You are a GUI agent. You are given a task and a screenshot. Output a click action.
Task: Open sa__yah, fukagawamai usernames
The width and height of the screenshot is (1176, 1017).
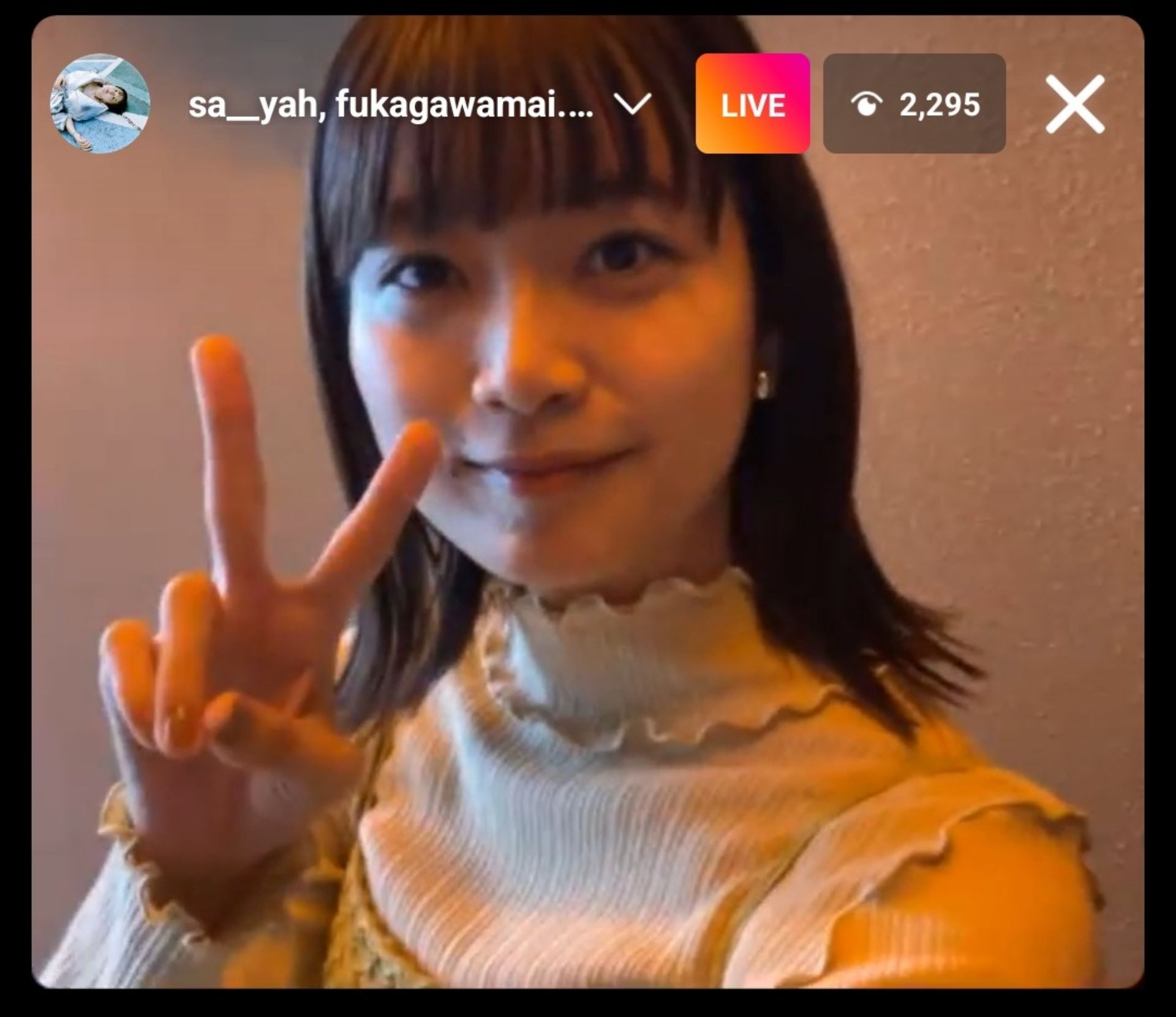(390, 105)
